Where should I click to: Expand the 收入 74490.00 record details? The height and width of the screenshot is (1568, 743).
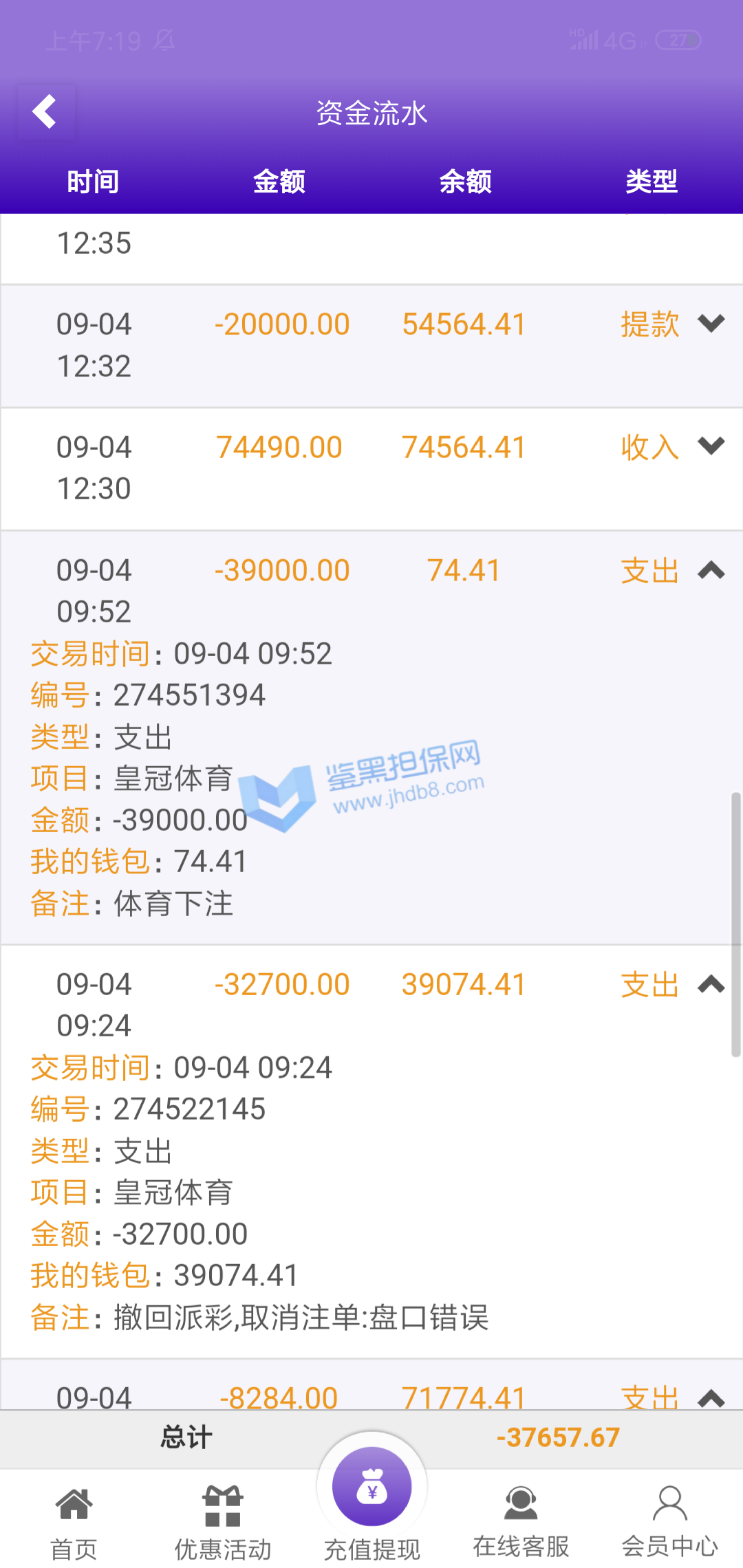point(711,446)
